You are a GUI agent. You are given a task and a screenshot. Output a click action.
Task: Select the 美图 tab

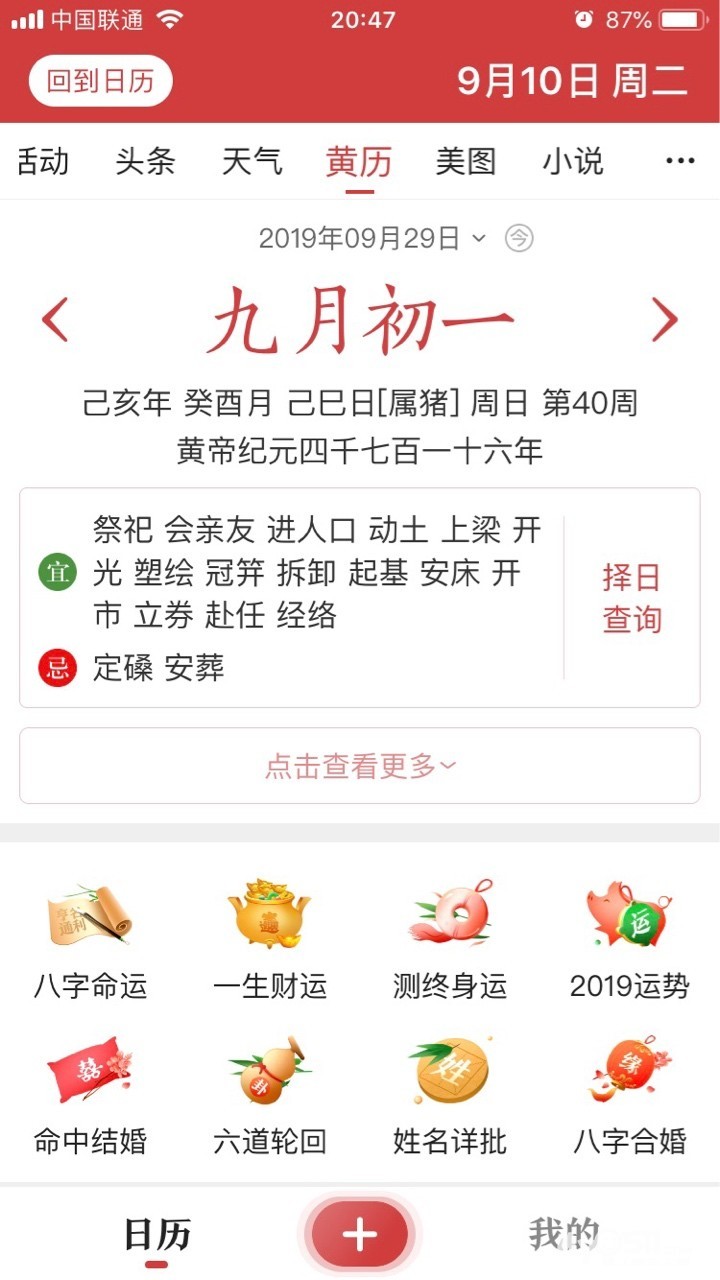(x=466, y=161)
